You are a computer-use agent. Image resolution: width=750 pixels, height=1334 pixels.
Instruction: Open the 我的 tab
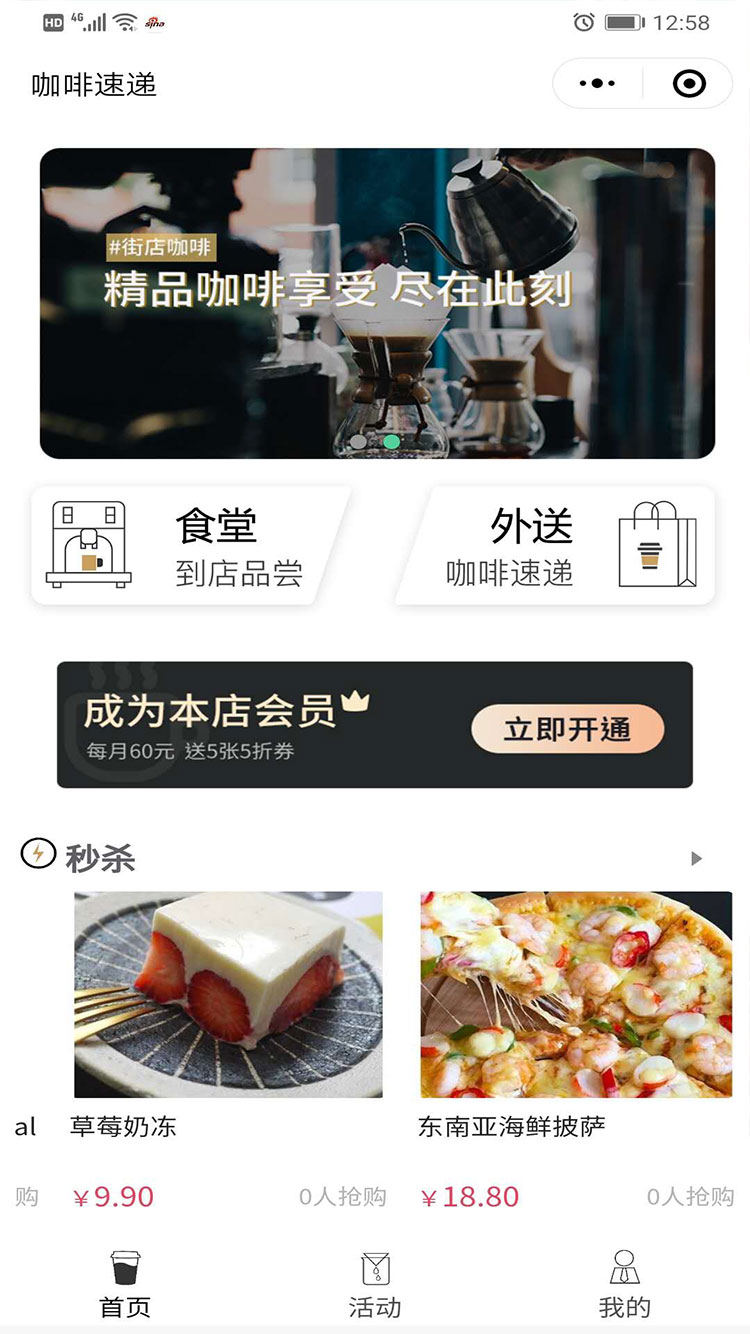[624, 1284]
